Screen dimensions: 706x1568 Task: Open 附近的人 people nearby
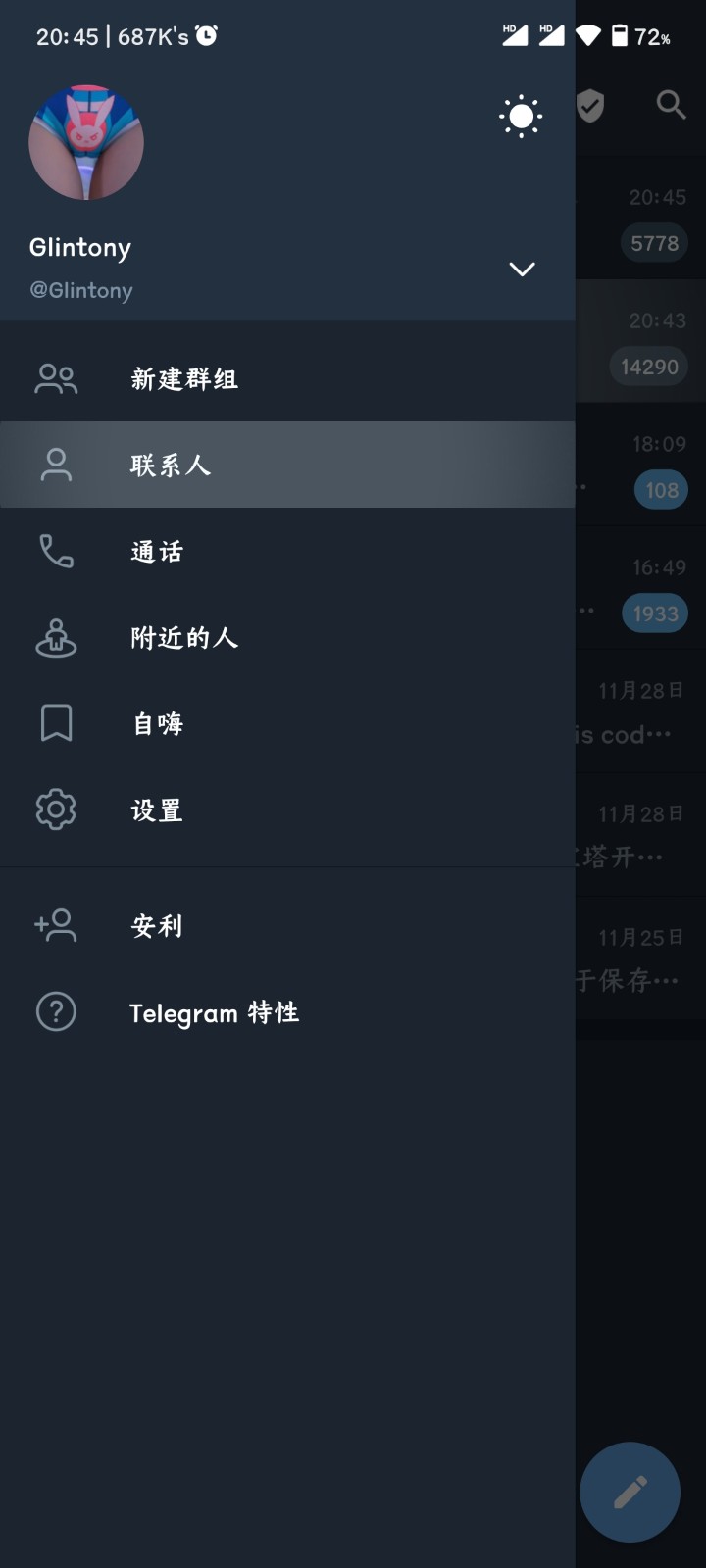tap(184, 638)
